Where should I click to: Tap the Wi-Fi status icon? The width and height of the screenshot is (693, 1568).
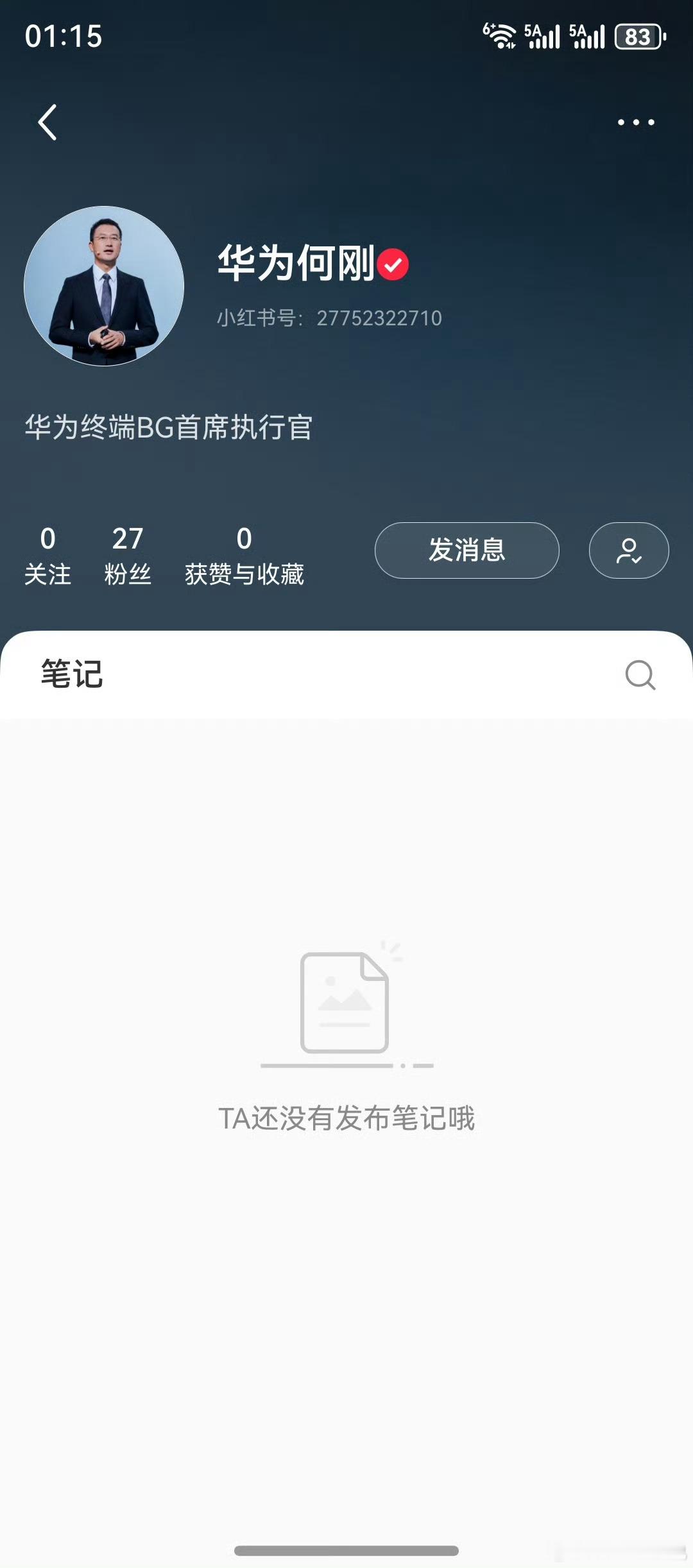500,37
